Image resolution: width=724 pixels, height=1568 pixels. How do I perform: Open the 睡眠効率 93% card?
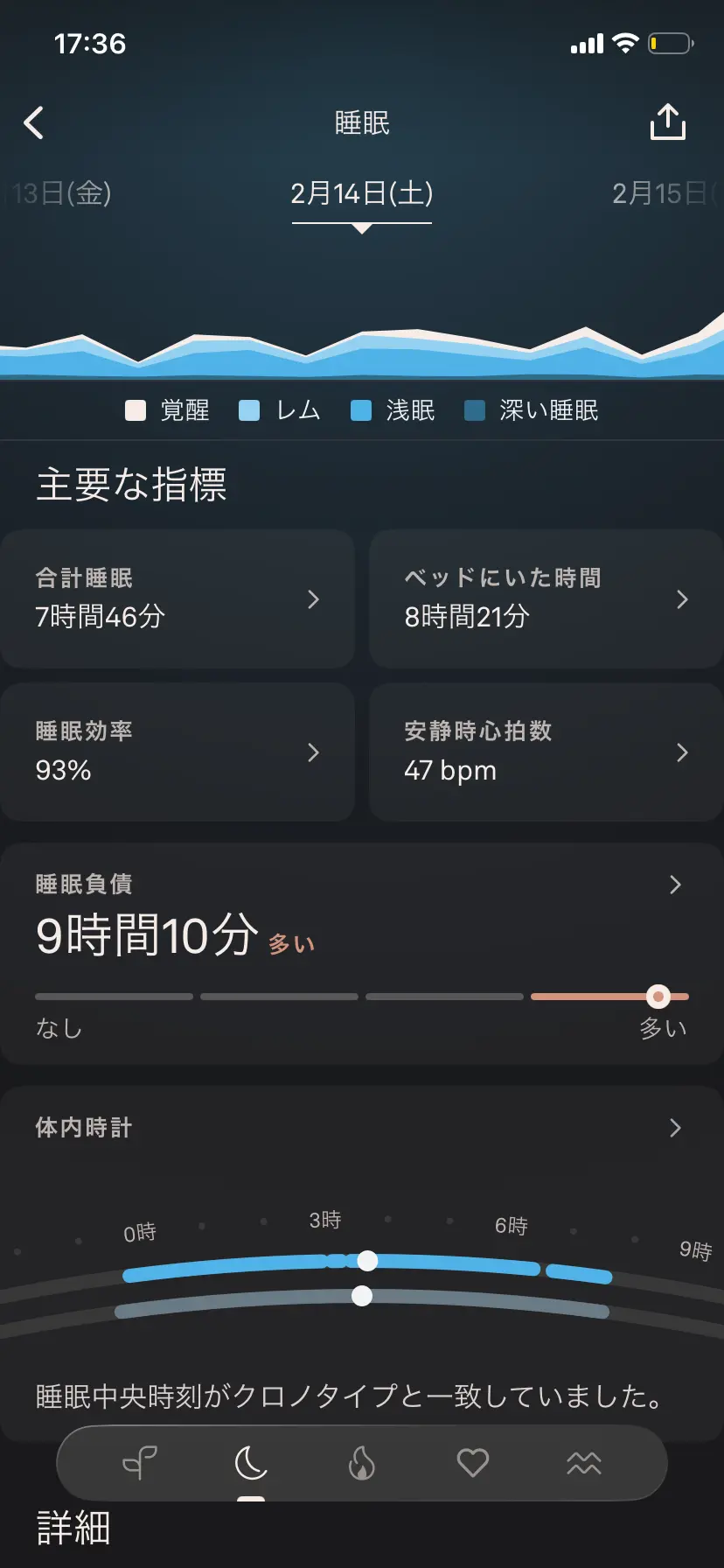[x=178, y=752]
